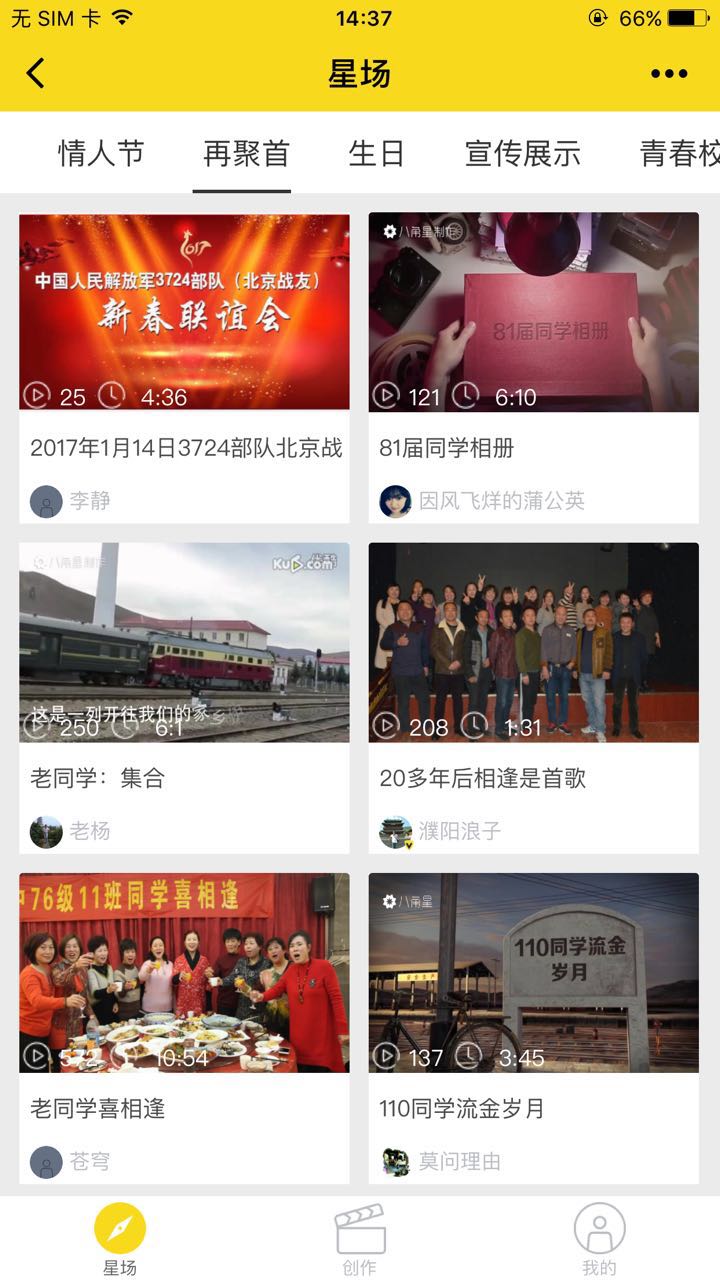Select the 再聚首 category tab
This screenshot has height=1280, width=720.
[246, 153]
